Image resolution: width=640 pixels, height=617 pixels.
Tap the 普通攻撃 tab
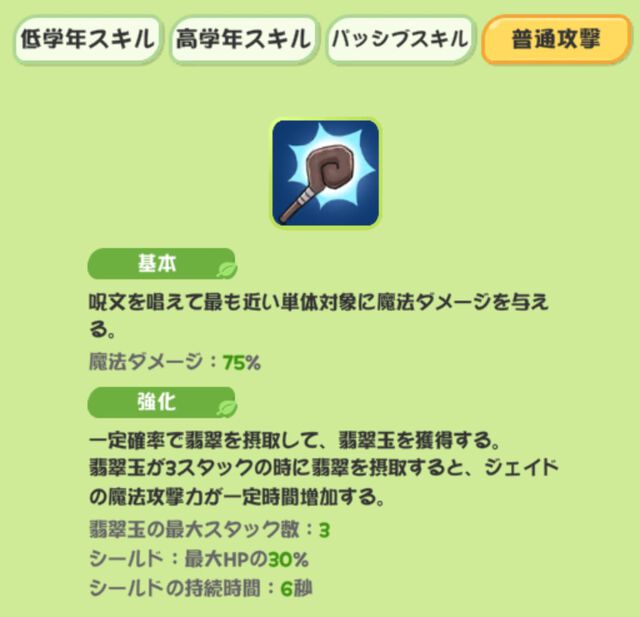[557, 40]
